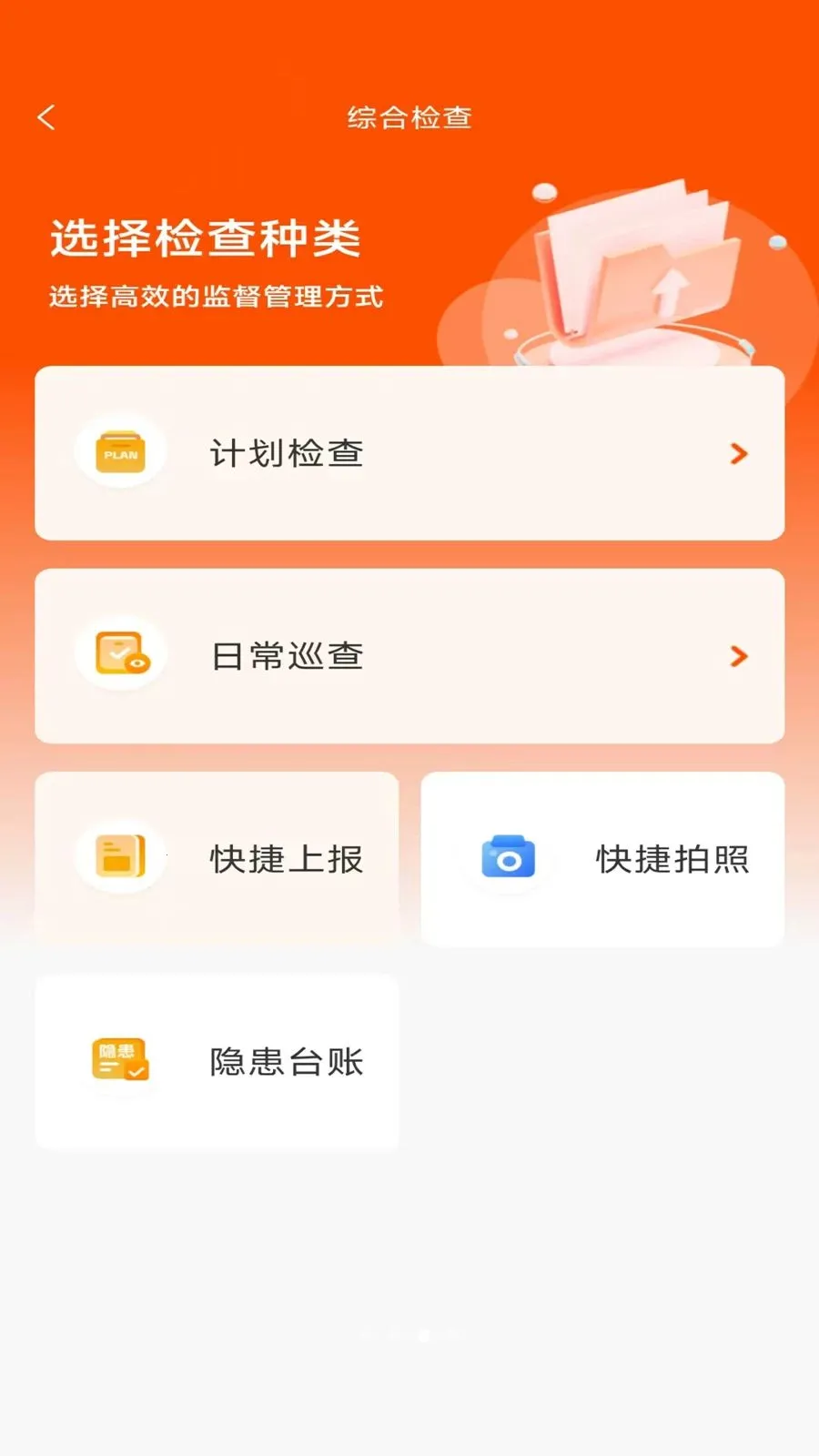Viewport: 819px width, 1456px height.
Task: Expand 计划检查 using its right chevron
Action: coord(739,453)
